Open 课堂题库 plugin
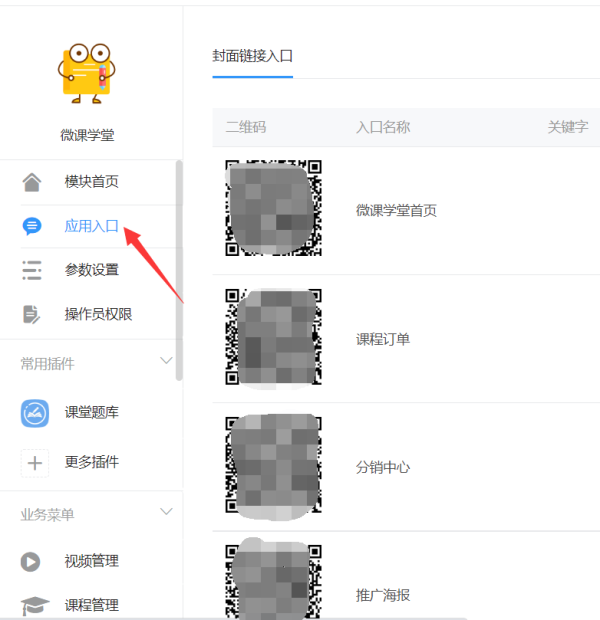 coord(91,412)
